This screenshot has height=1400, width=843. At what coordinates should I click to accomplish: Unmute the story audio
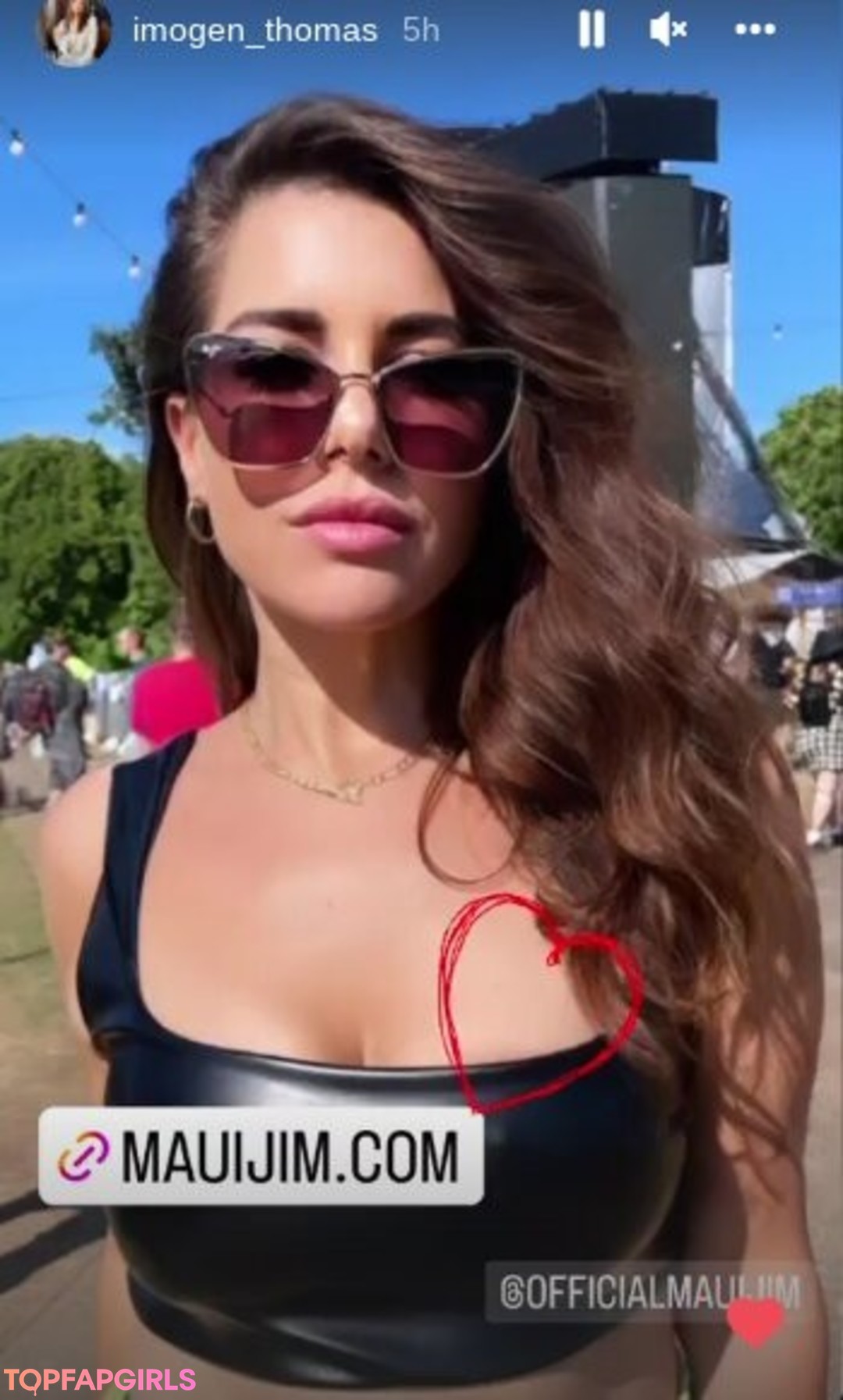(x=667, y=30)
